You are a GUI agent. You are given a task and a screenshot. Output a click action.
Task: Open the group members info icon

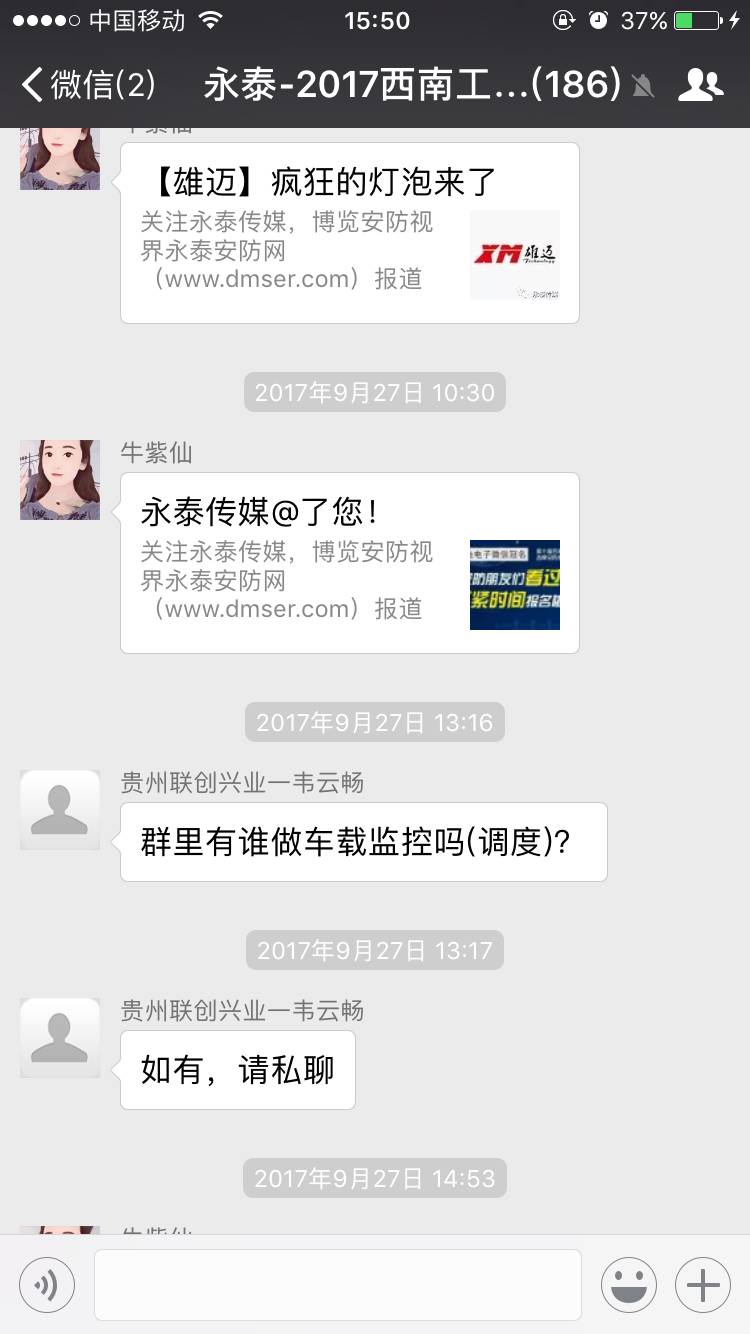700,85
